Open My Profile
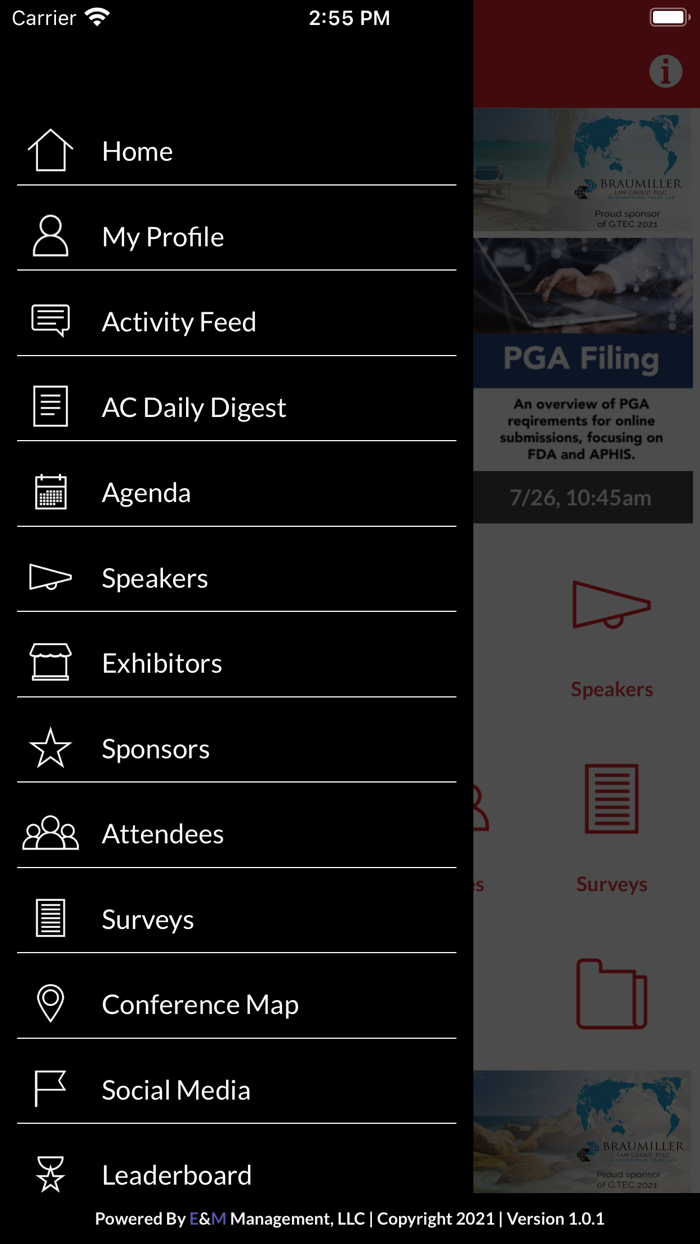Viewport: 700px width, 1244px height. pos(162,237)
